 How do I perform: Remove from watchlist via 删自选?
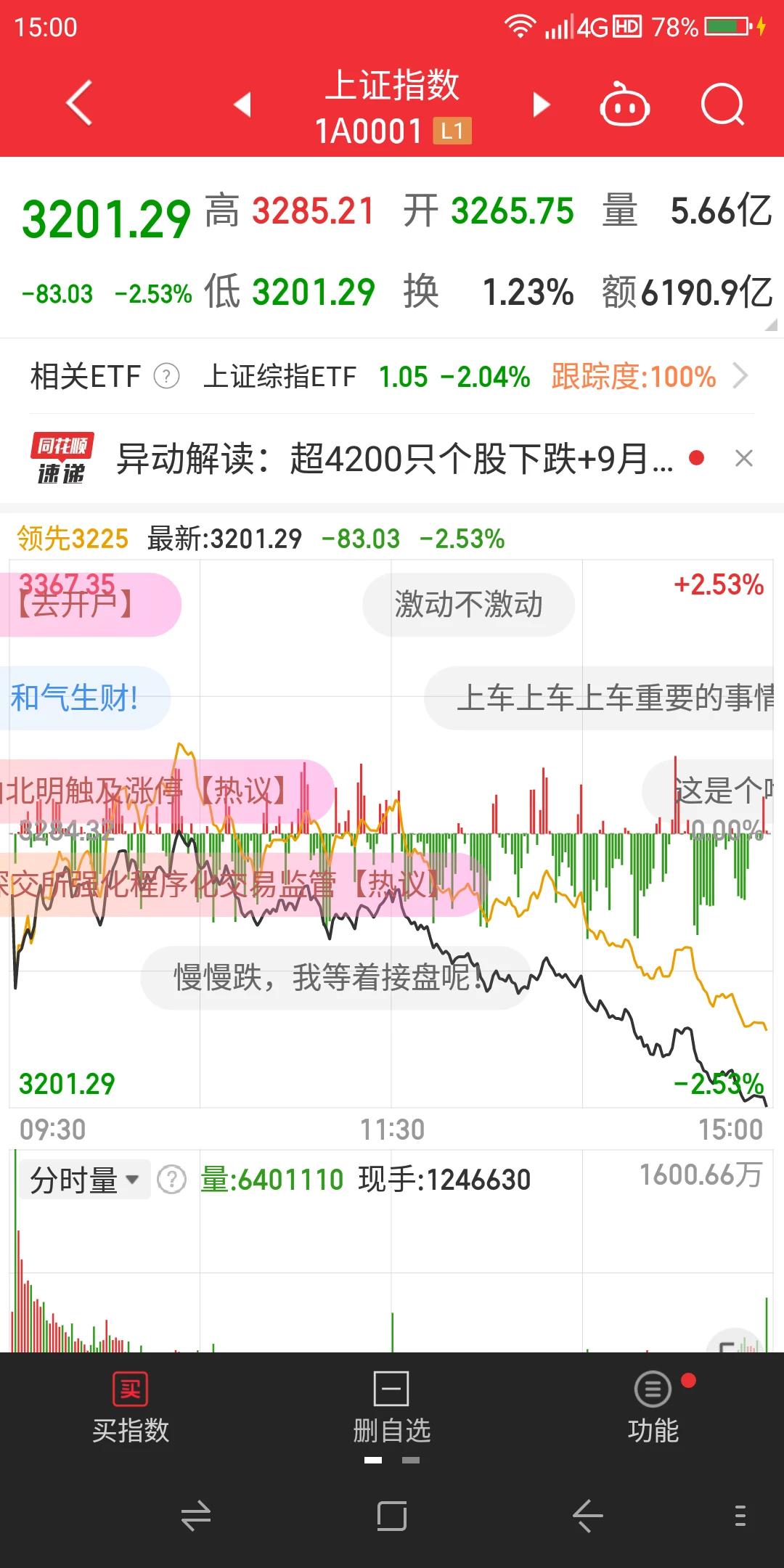[x=392, y=1408]
